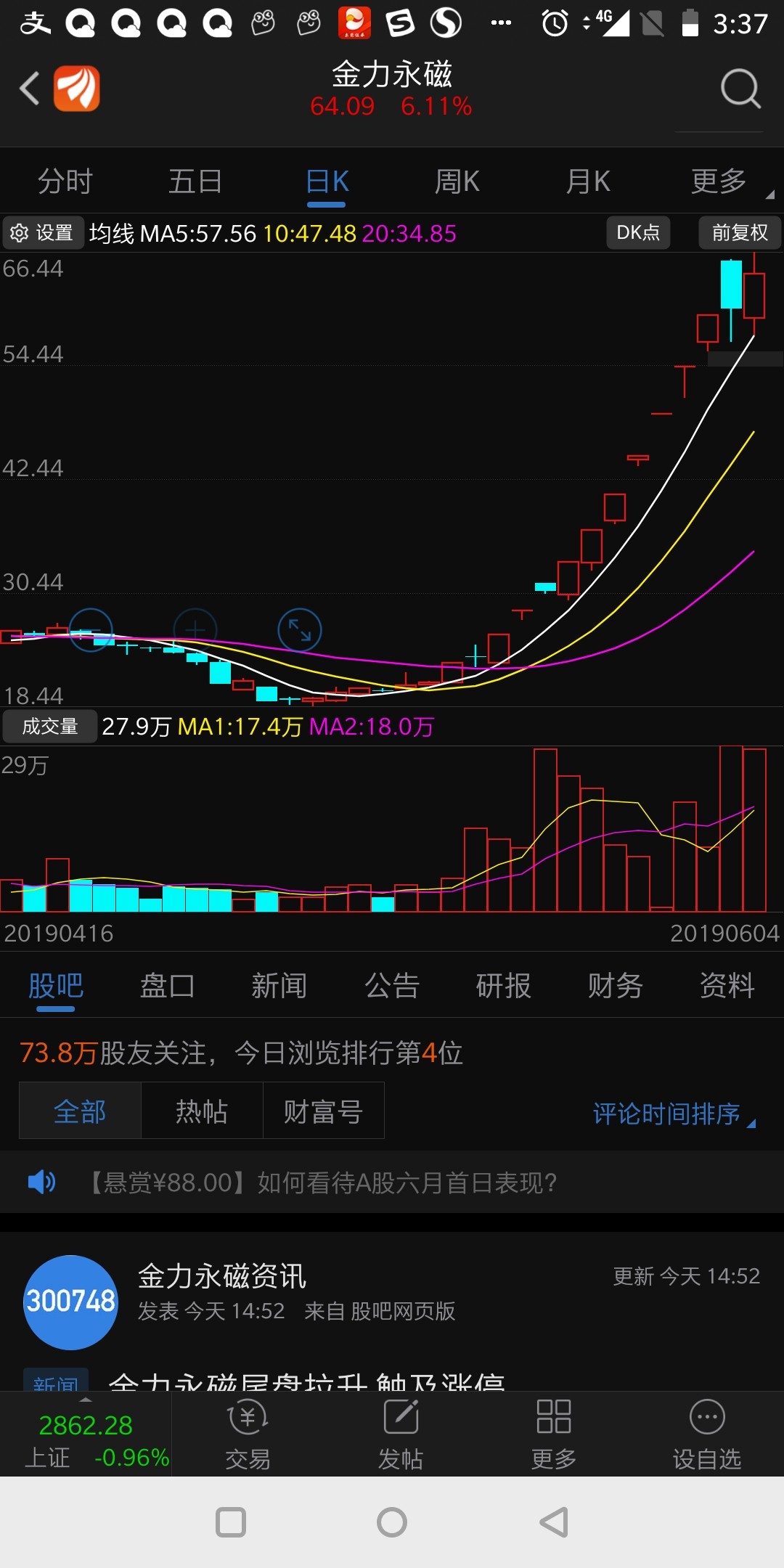Toggle the DK点 indicator
Screen dimensions: 784x1568
point(638,233)
